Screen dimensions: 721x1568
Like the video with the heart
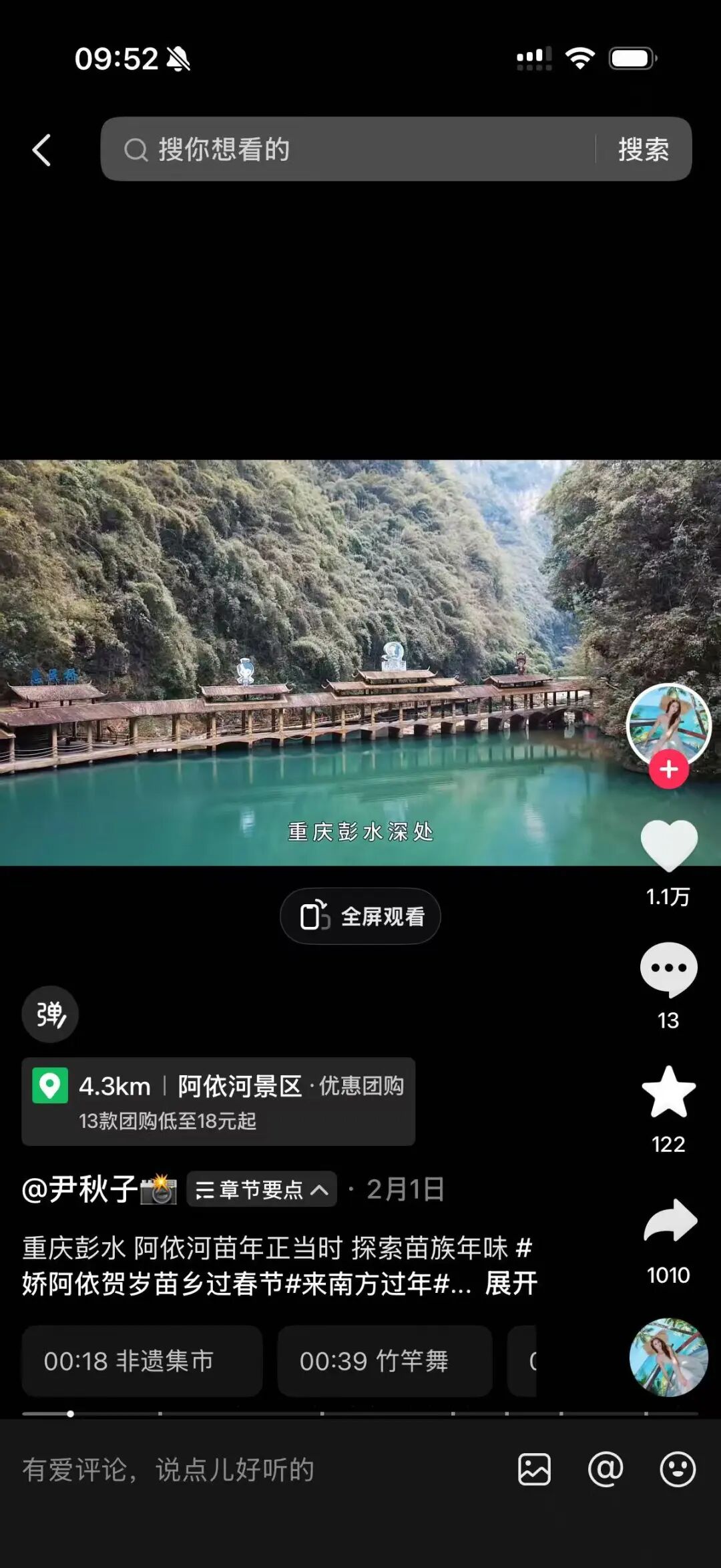click(668, 844)
